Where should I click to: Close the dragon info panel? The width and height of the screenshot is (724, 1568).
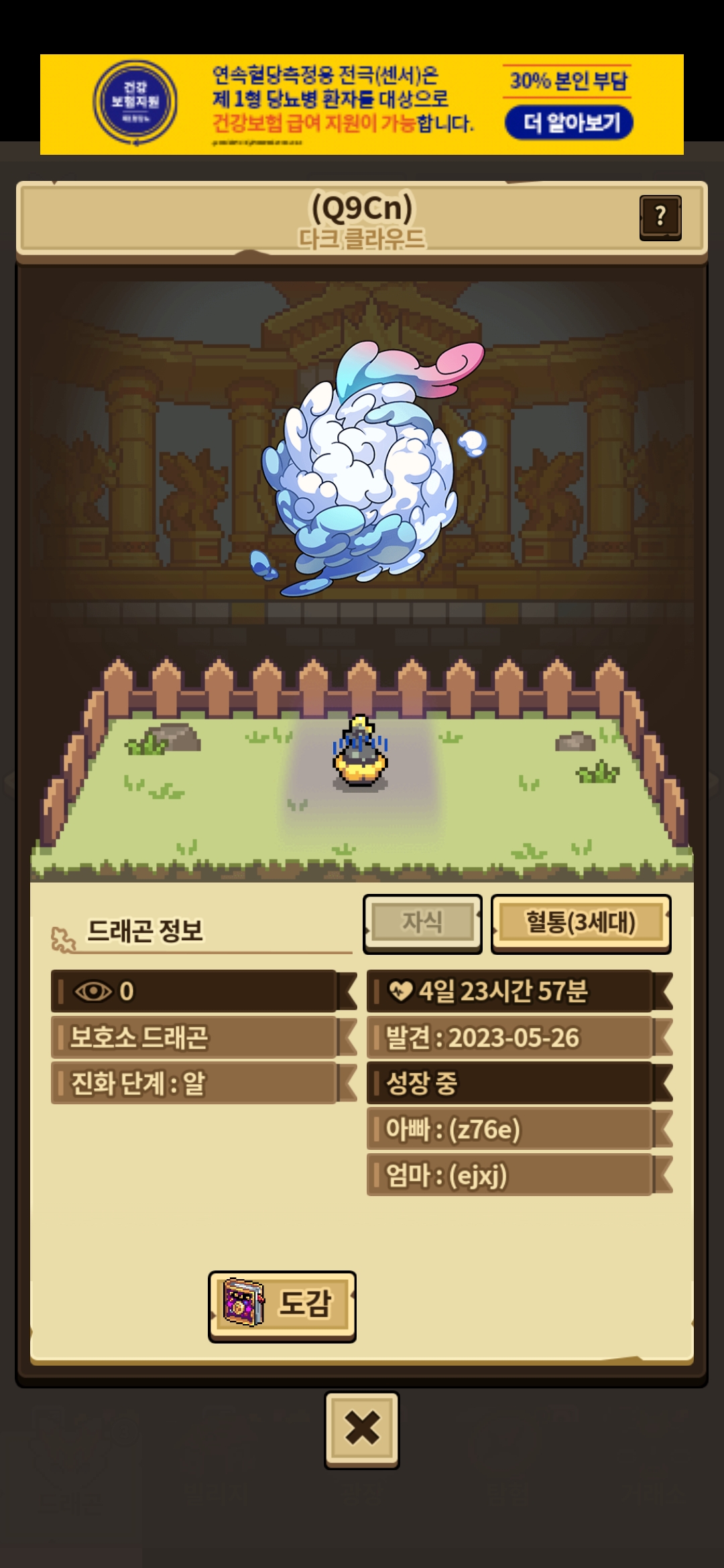[362, 1428]
